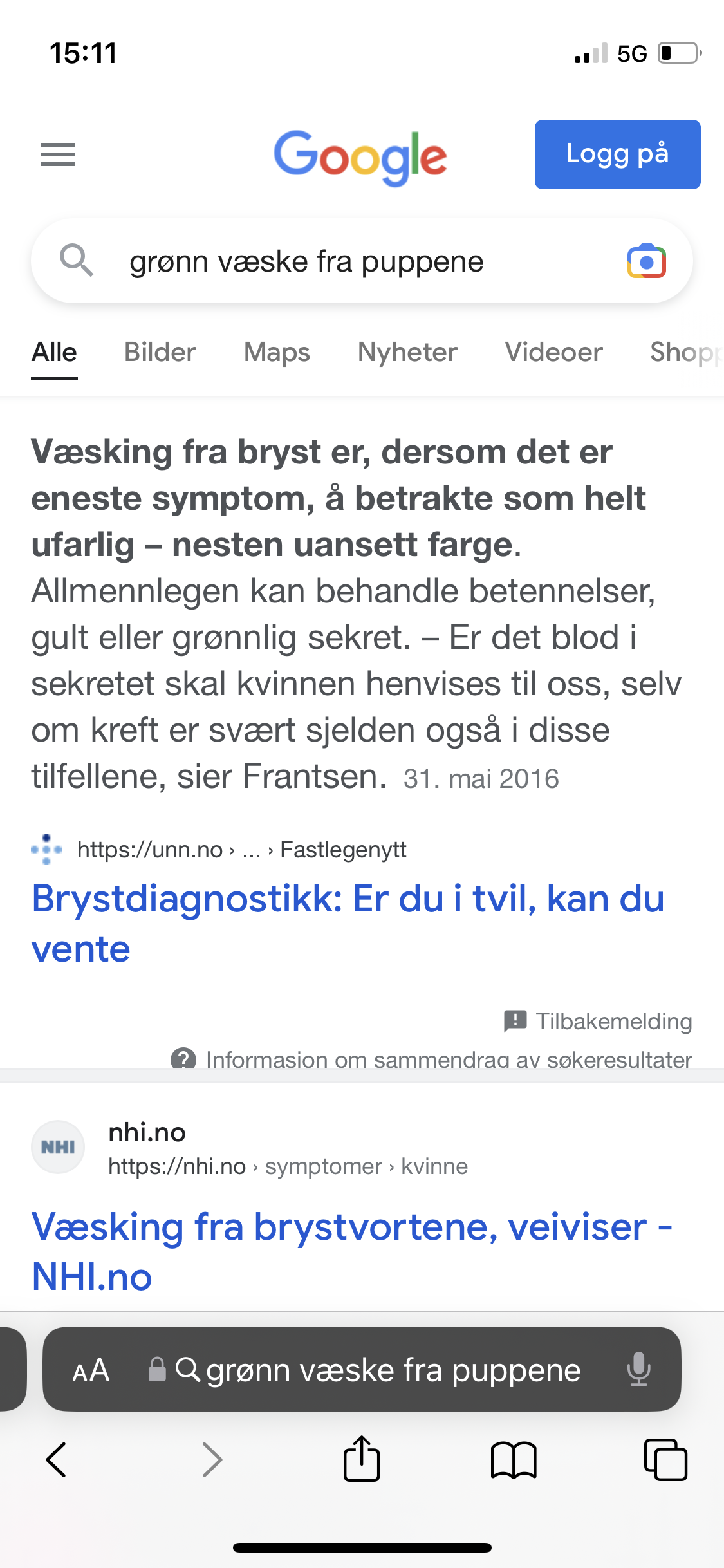724x1568 pixels.
Task: Switch to the Bilder tab
Action: click(x=160, y=352)
